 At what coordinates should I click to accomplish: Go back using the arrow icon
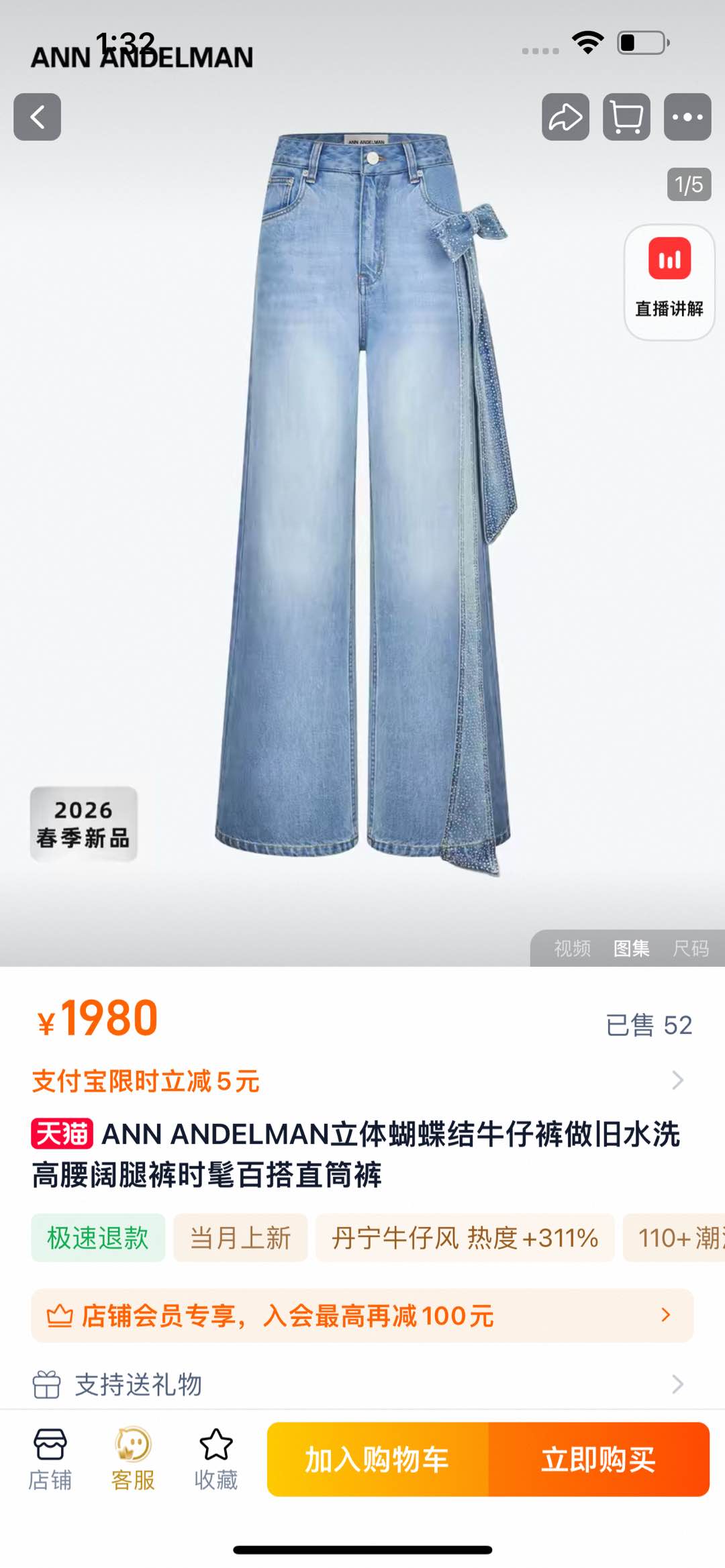[38, 117]
